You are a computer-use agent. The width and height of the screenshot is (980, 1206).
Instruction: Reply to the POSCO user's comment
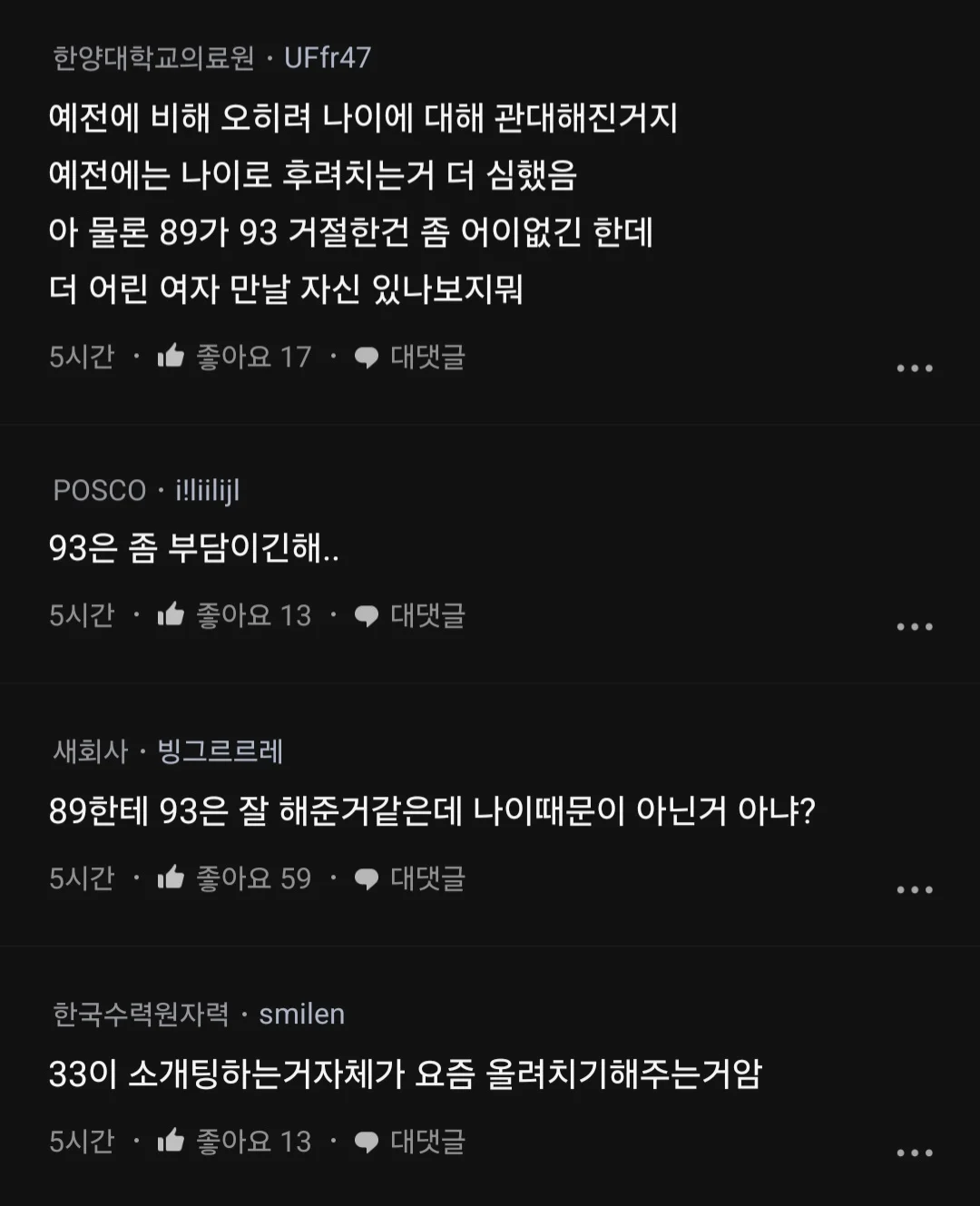click(409, 615)
